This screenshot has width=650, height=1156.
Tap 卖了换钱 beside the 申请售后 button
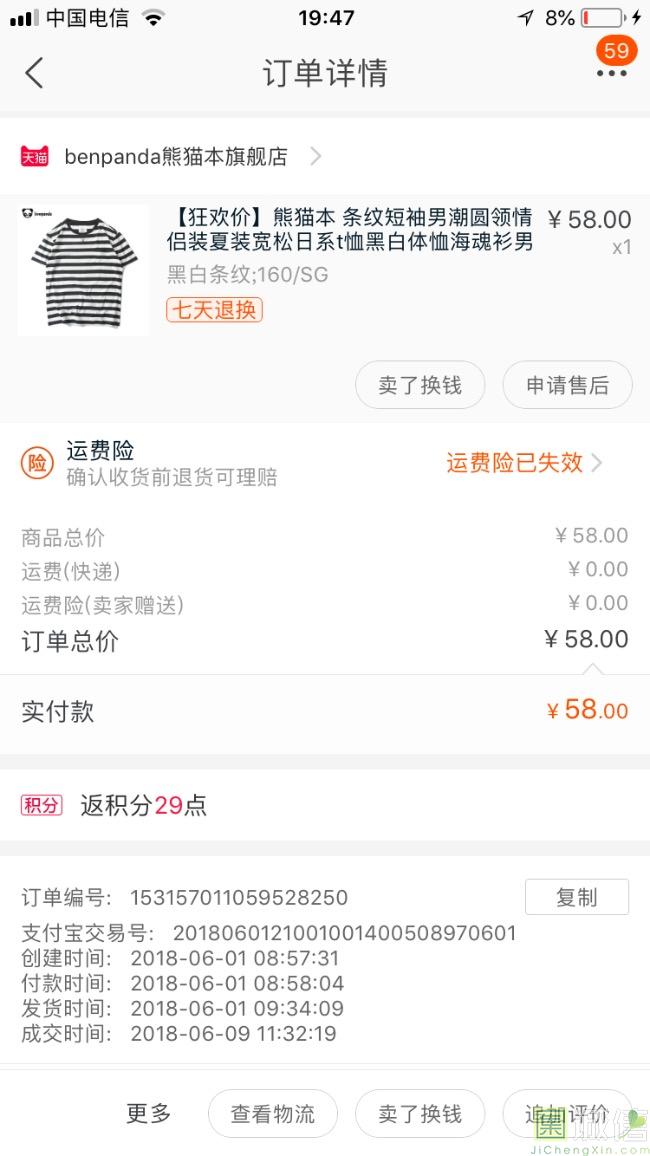pyautogui.click(x=420, y=385)
